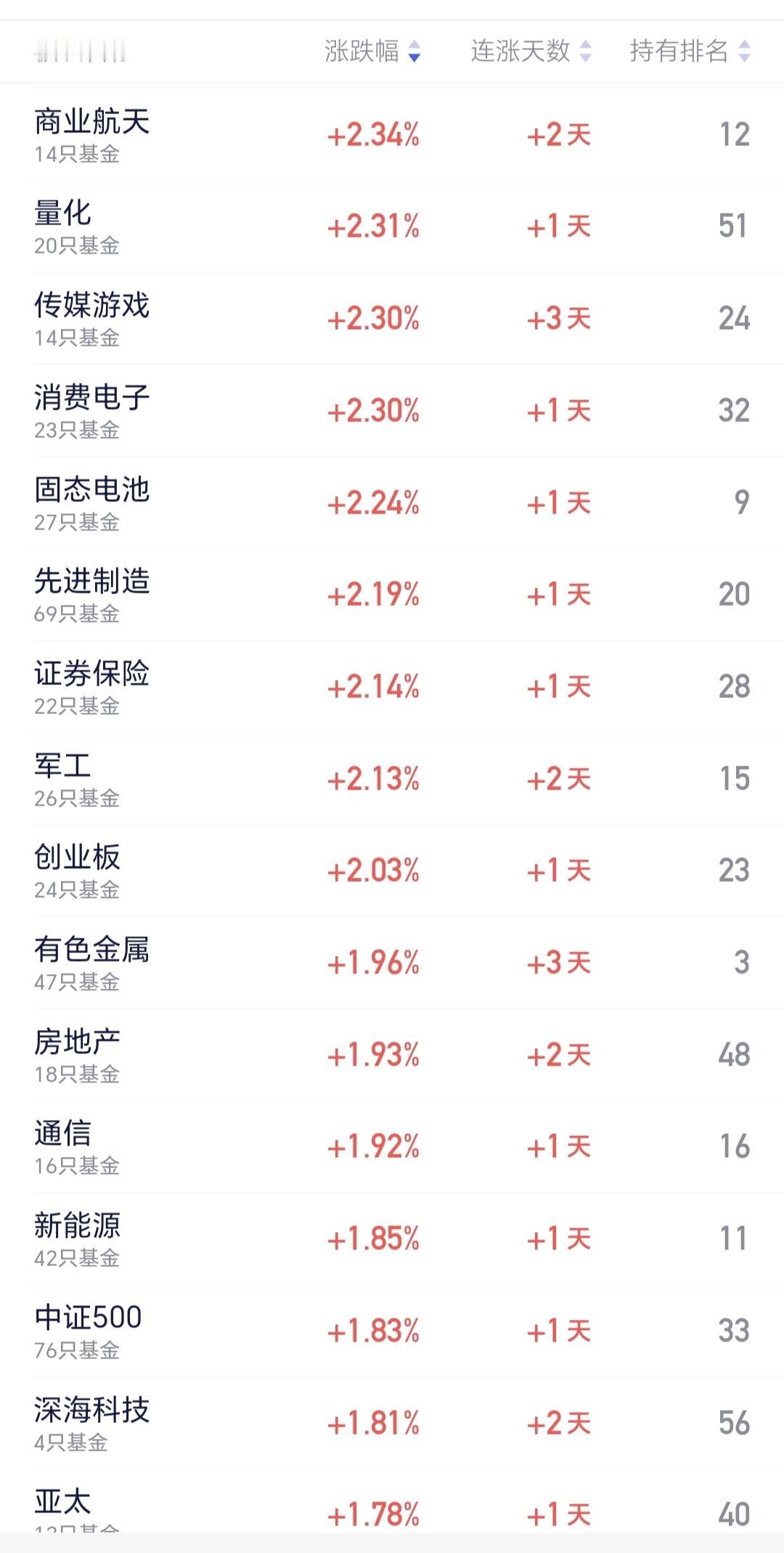Viewport: 784px width, 1553px height.
Task: View the 军工 sector funds
Action: coord(392,779)
